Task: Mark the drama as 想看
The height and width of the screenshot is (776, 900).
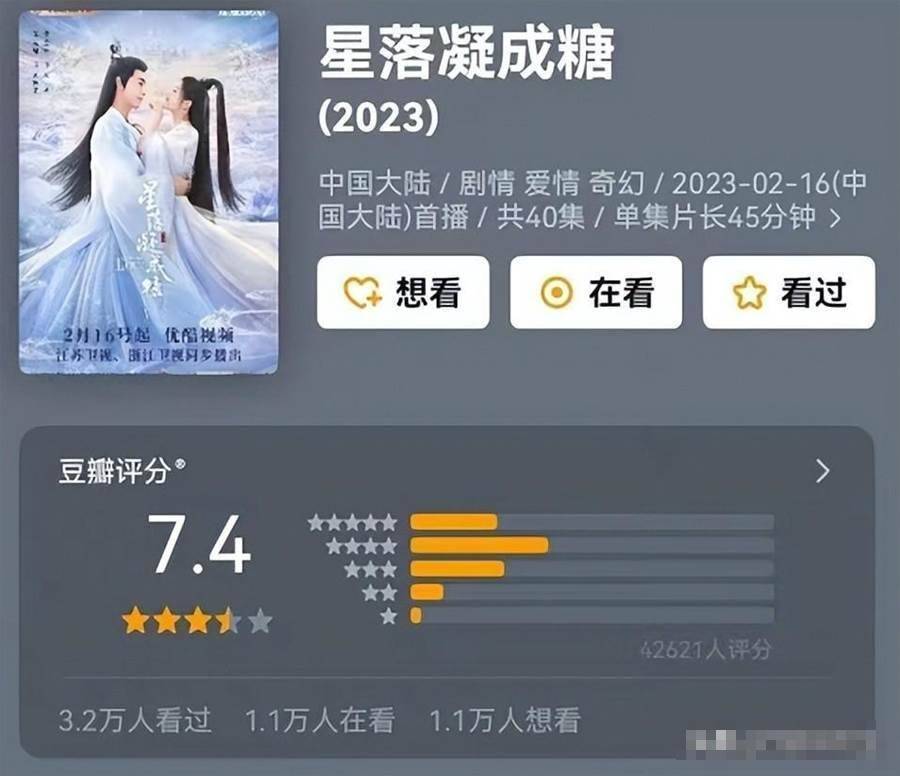Action: (x=403, y=292)
